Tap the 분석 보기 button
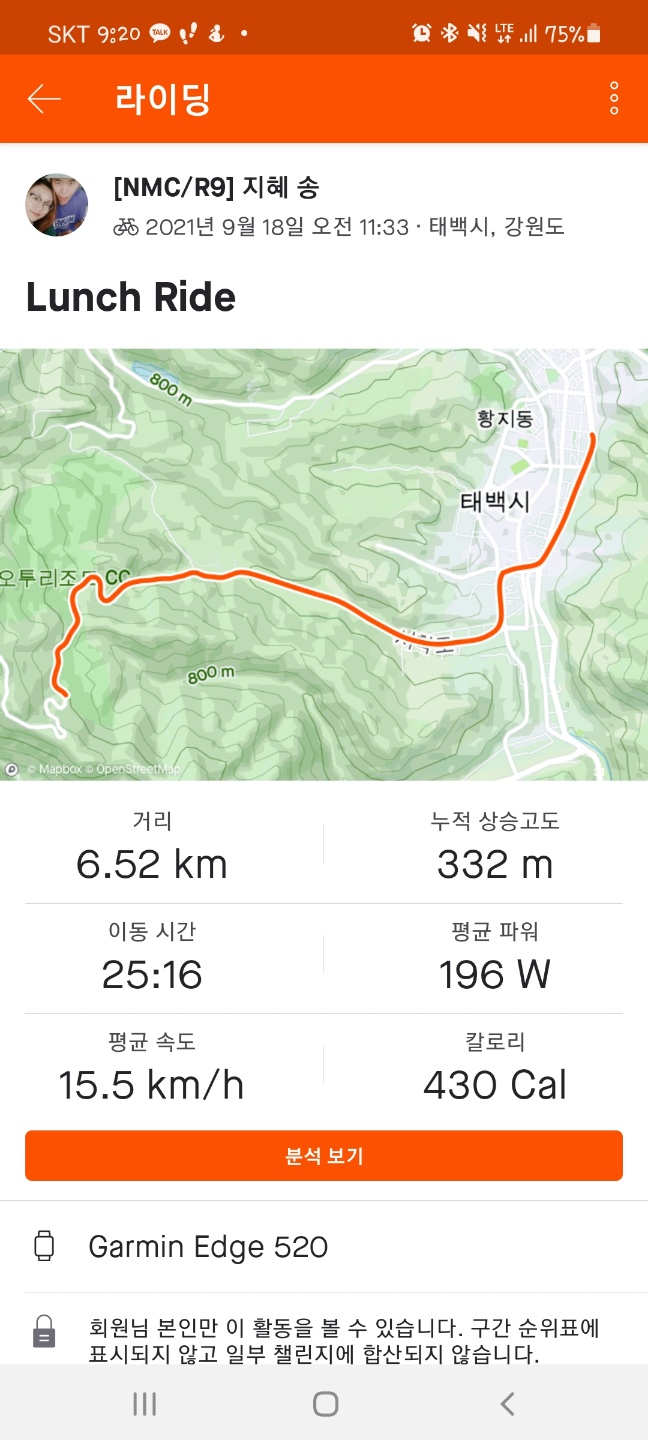Image resolution: width=648 pixels, height=1440 pixels. 324,1156
